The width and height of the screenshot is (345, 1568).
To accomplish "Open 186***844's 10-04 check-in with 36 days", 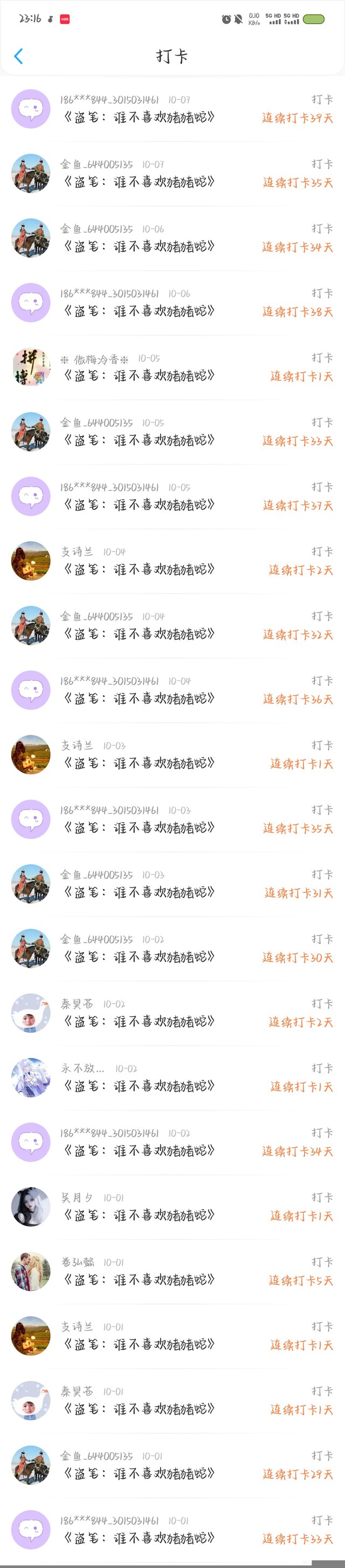I will click(x=172, y=690).
